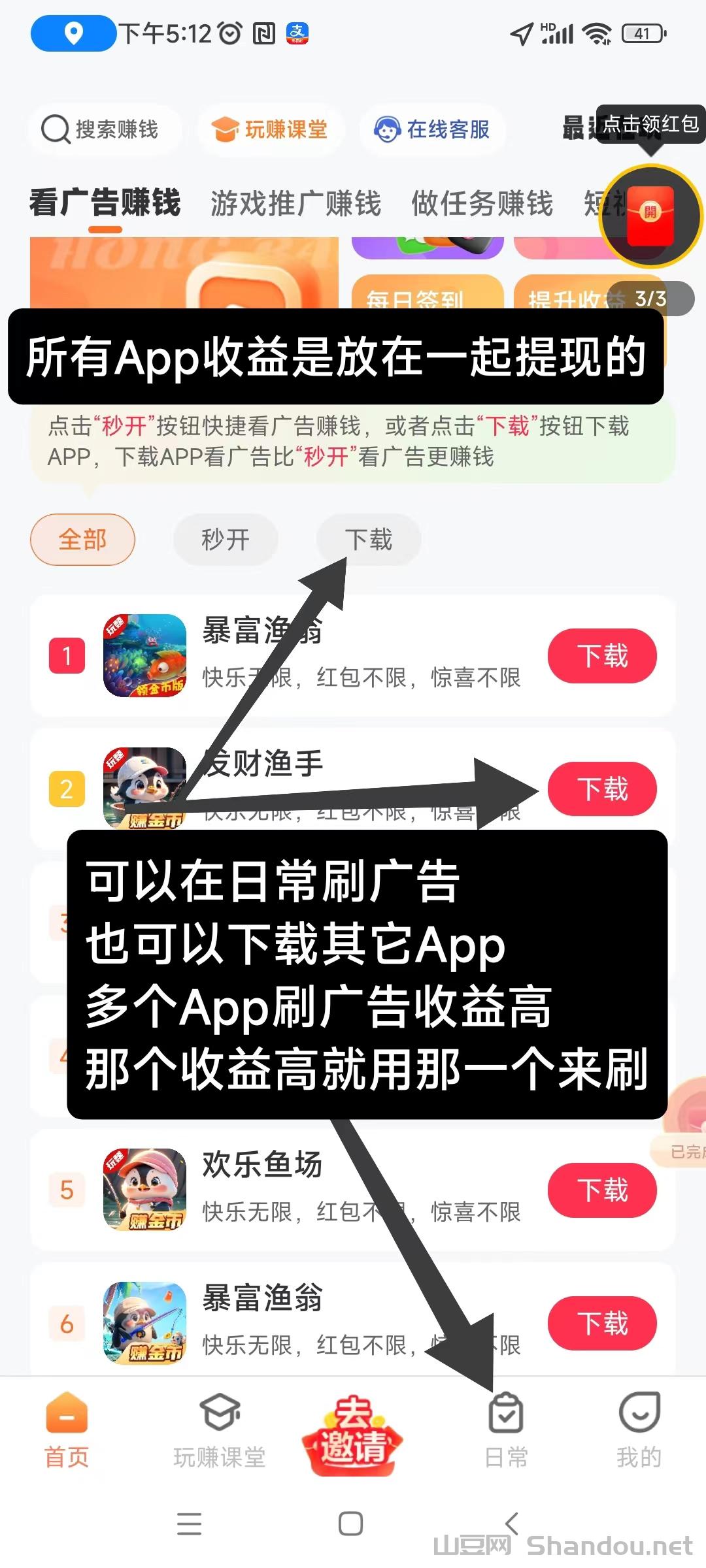
Task: Filter list by 秒开
Action: 226,540
